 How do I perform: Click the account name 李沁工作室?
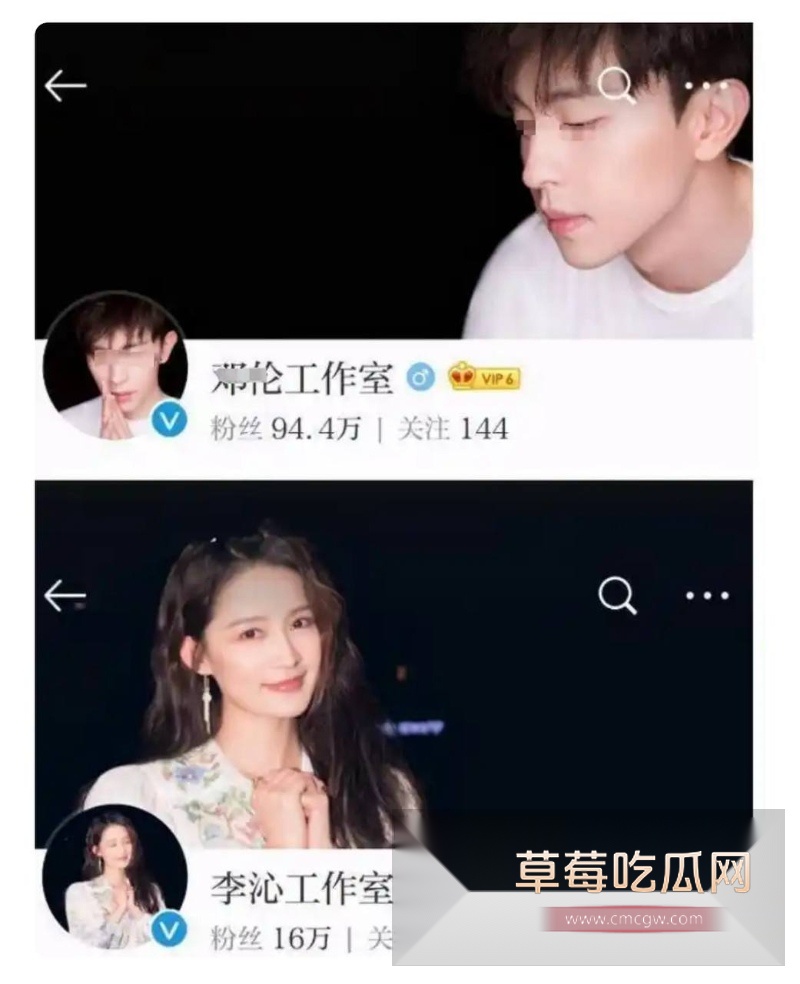[300, 886]
